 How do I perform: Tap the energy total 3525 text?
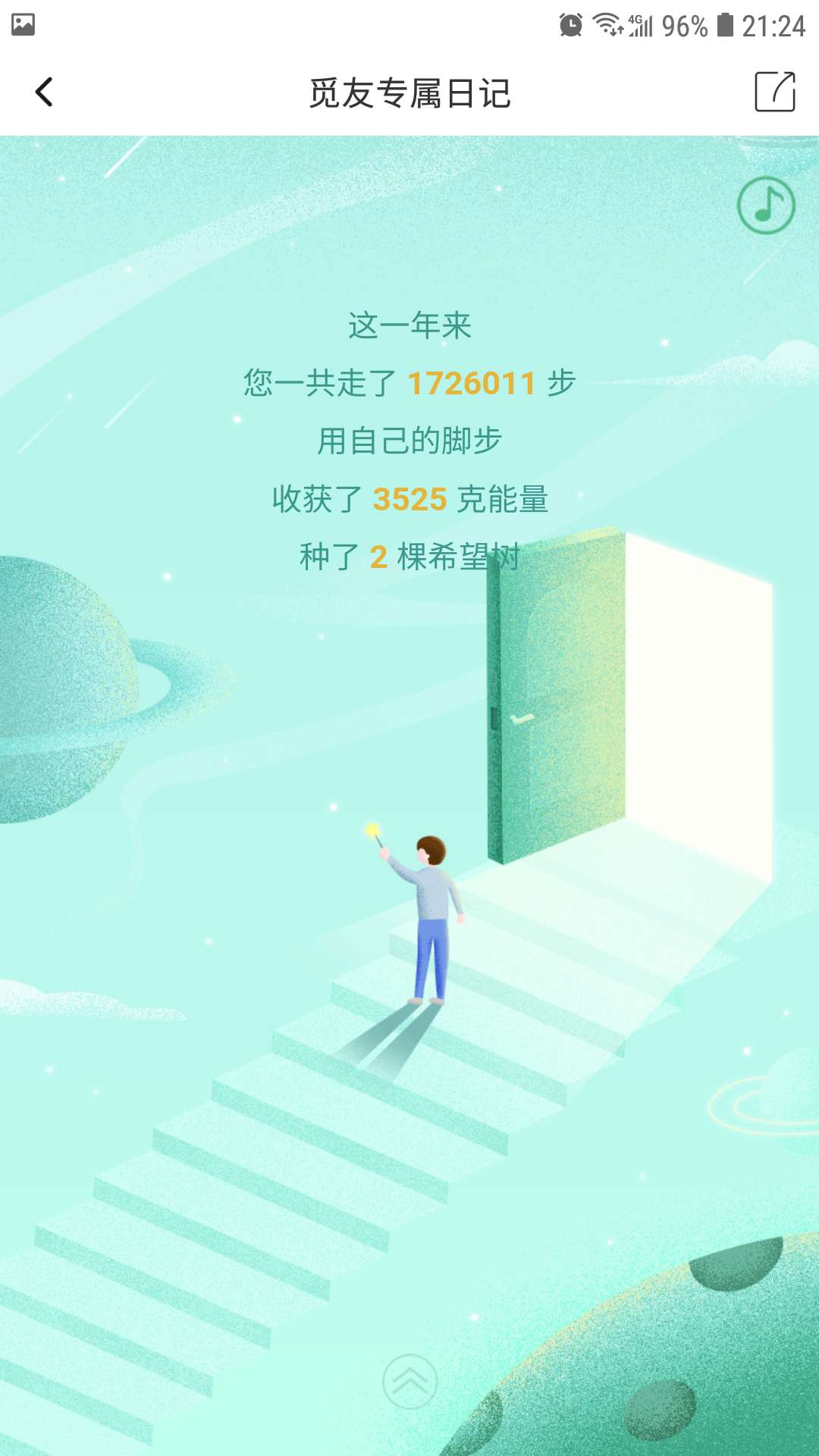coord(410,499)
